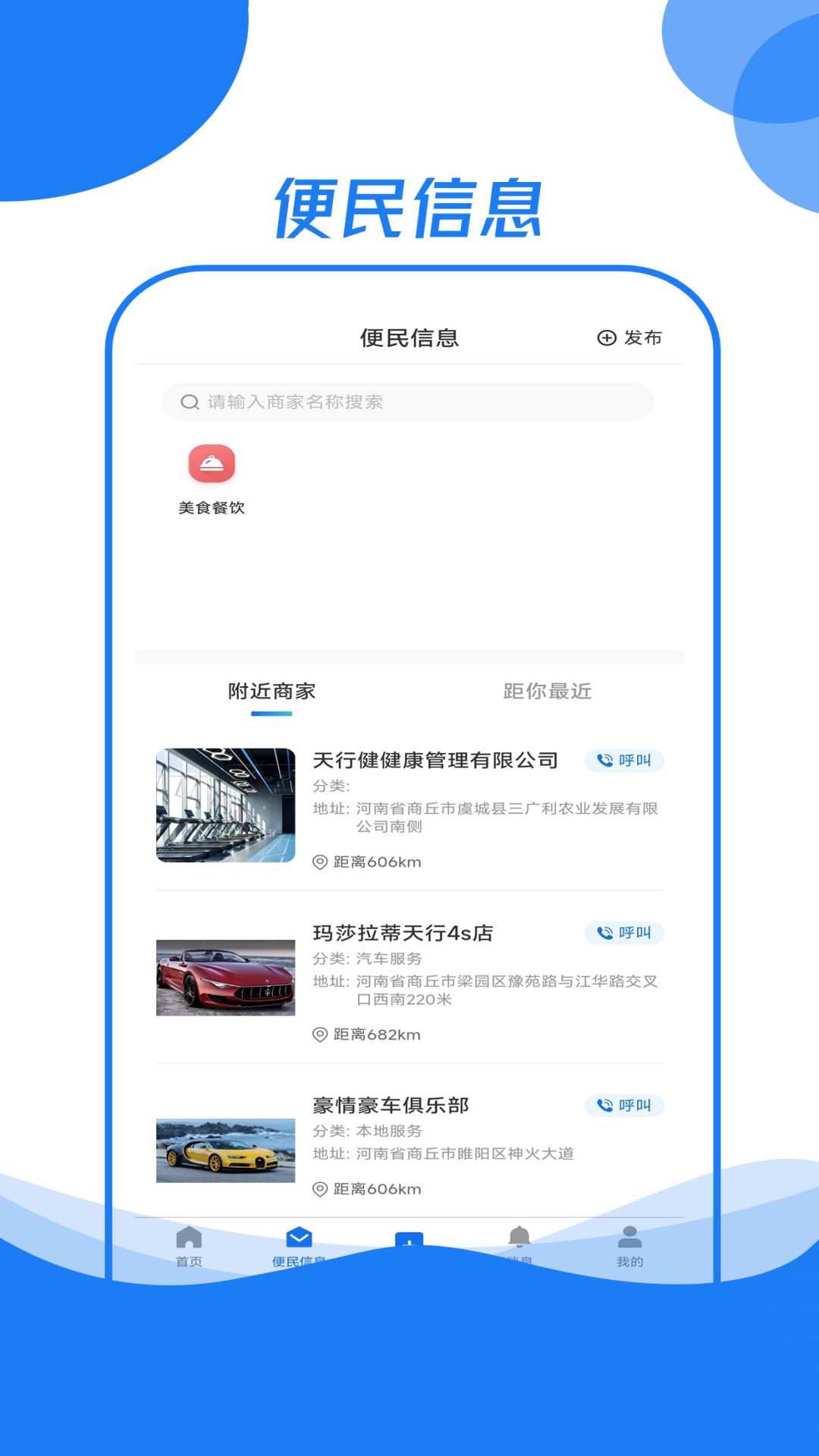Screen dimensions: 819x1456
Task: Click the ⊕ plus icon beside 发布
Action: tap(605, 339)
